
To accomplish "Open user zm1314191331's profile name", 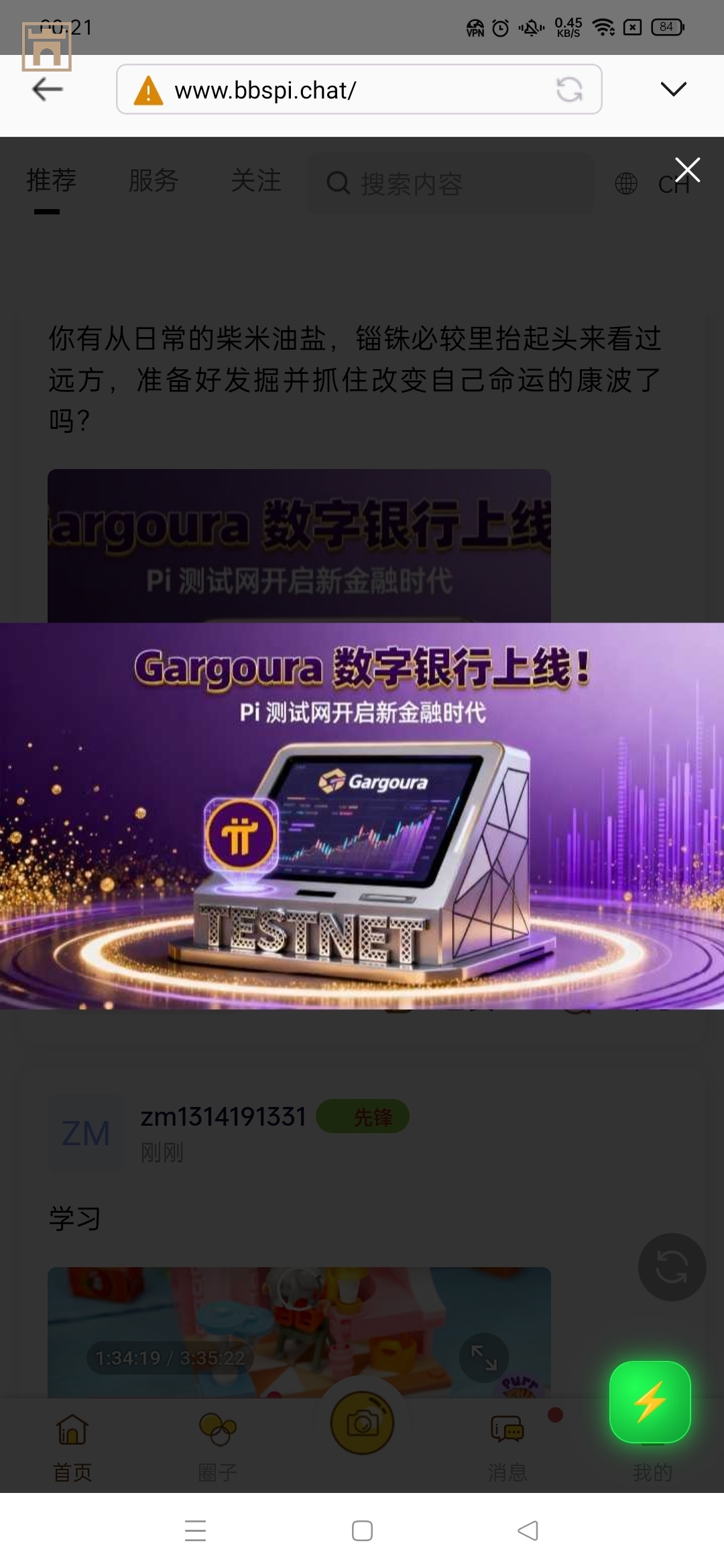I will coord(222,1114).
